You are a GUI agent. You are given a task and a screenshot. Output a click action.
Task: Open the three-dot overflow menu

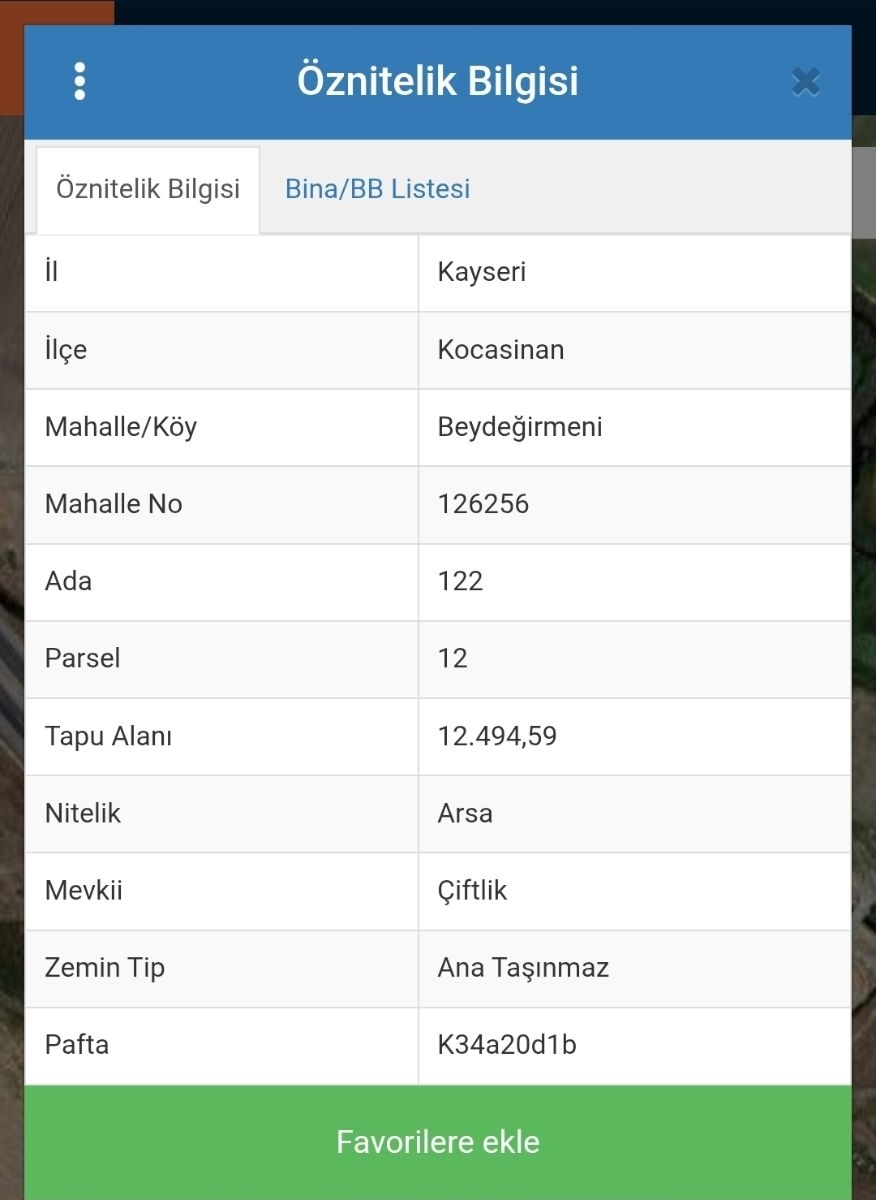[80, 81]
